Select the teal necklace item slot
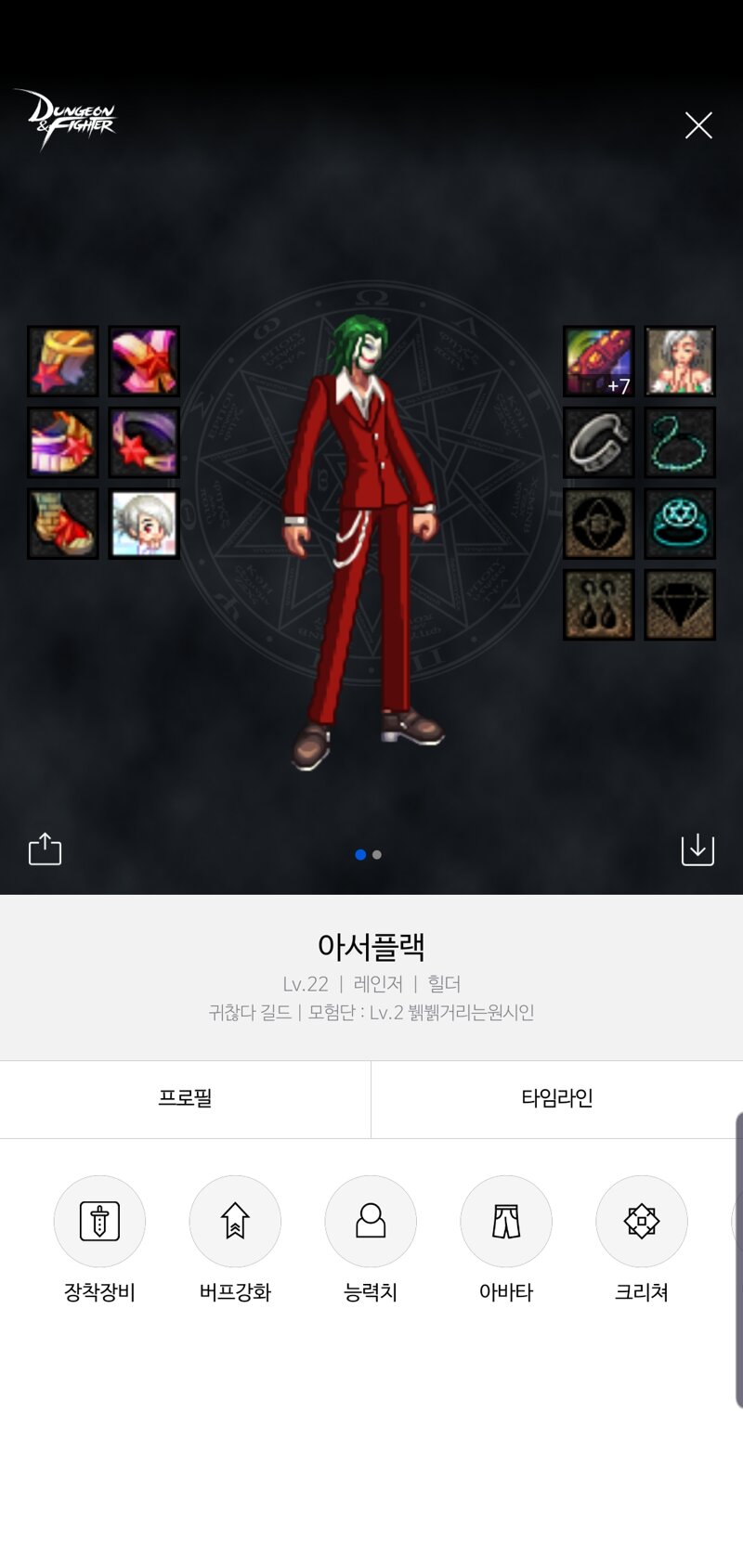This screenshot has width=743, height=1568. tap(680, 443)
